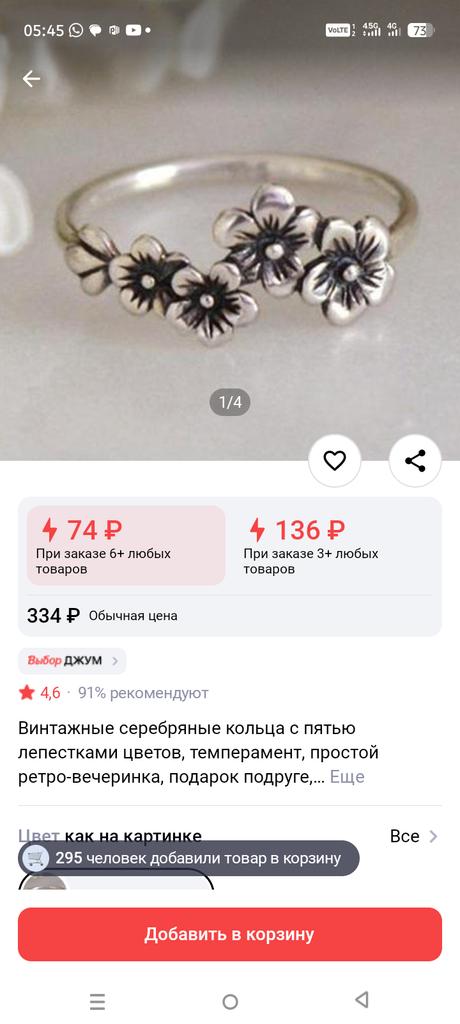Go back using the top arrow
The image size is (460, 1024).
click(31, 79)
